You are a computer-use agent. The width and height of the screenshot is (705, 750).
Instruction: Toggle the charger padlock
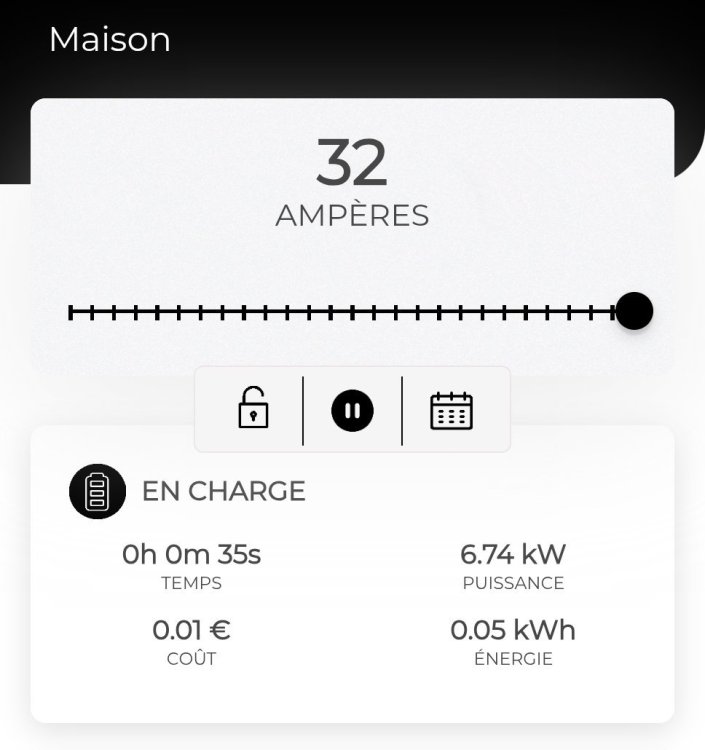(253, 410)
